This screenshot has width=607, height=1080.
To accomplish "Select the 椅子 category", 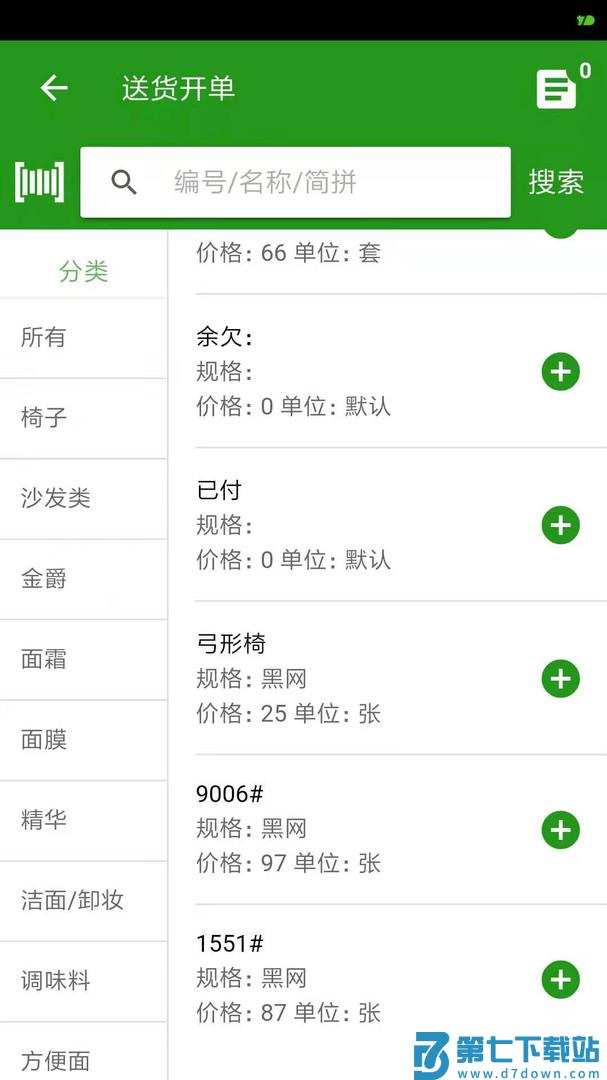I will pos(83,418).
